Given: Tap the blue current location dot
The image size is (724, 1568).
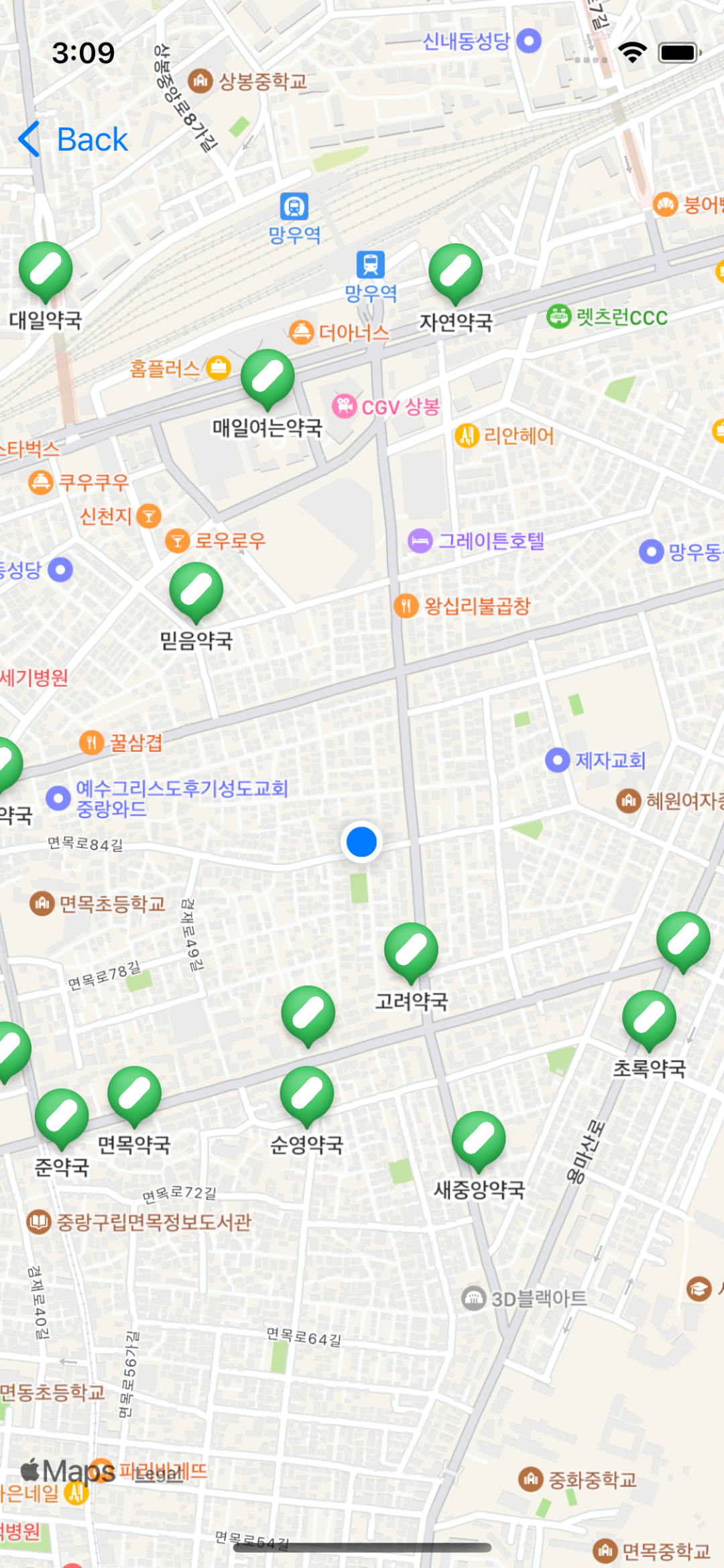Looking at the screenshot, I should 362,842.
